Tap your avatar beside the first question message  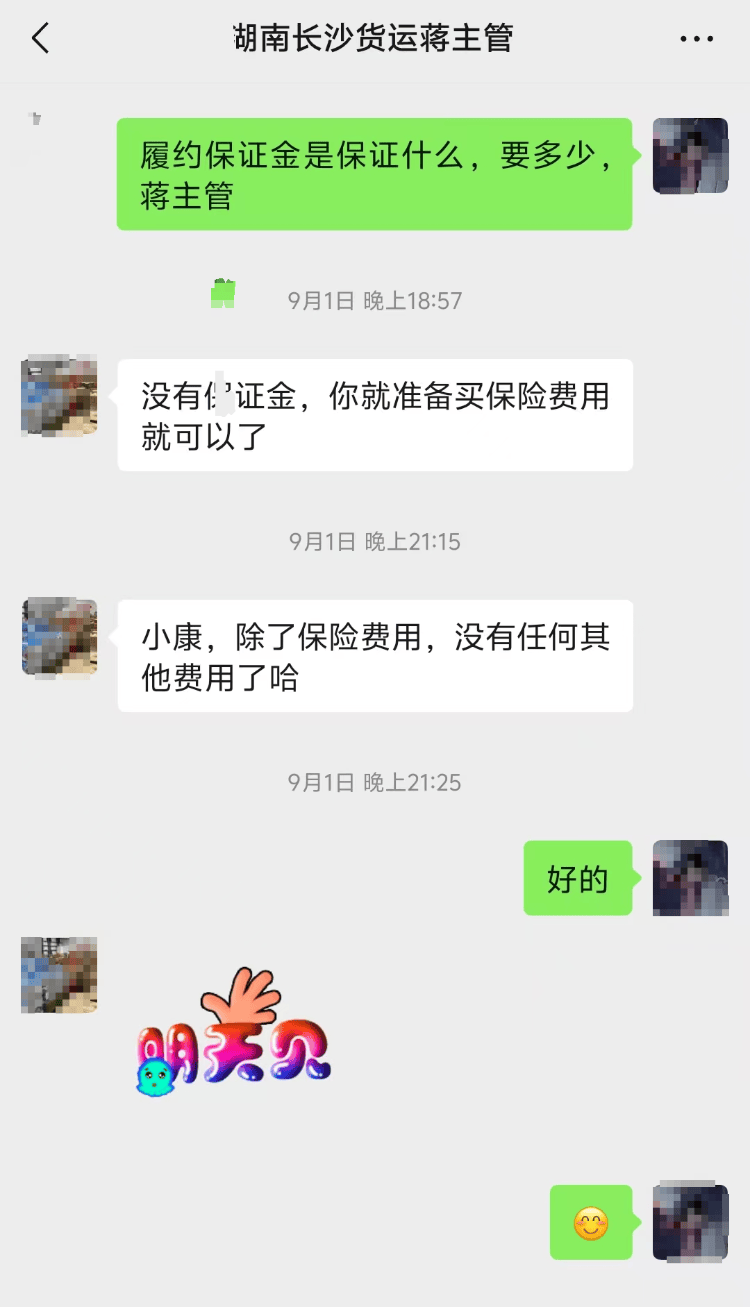(690, 157)
